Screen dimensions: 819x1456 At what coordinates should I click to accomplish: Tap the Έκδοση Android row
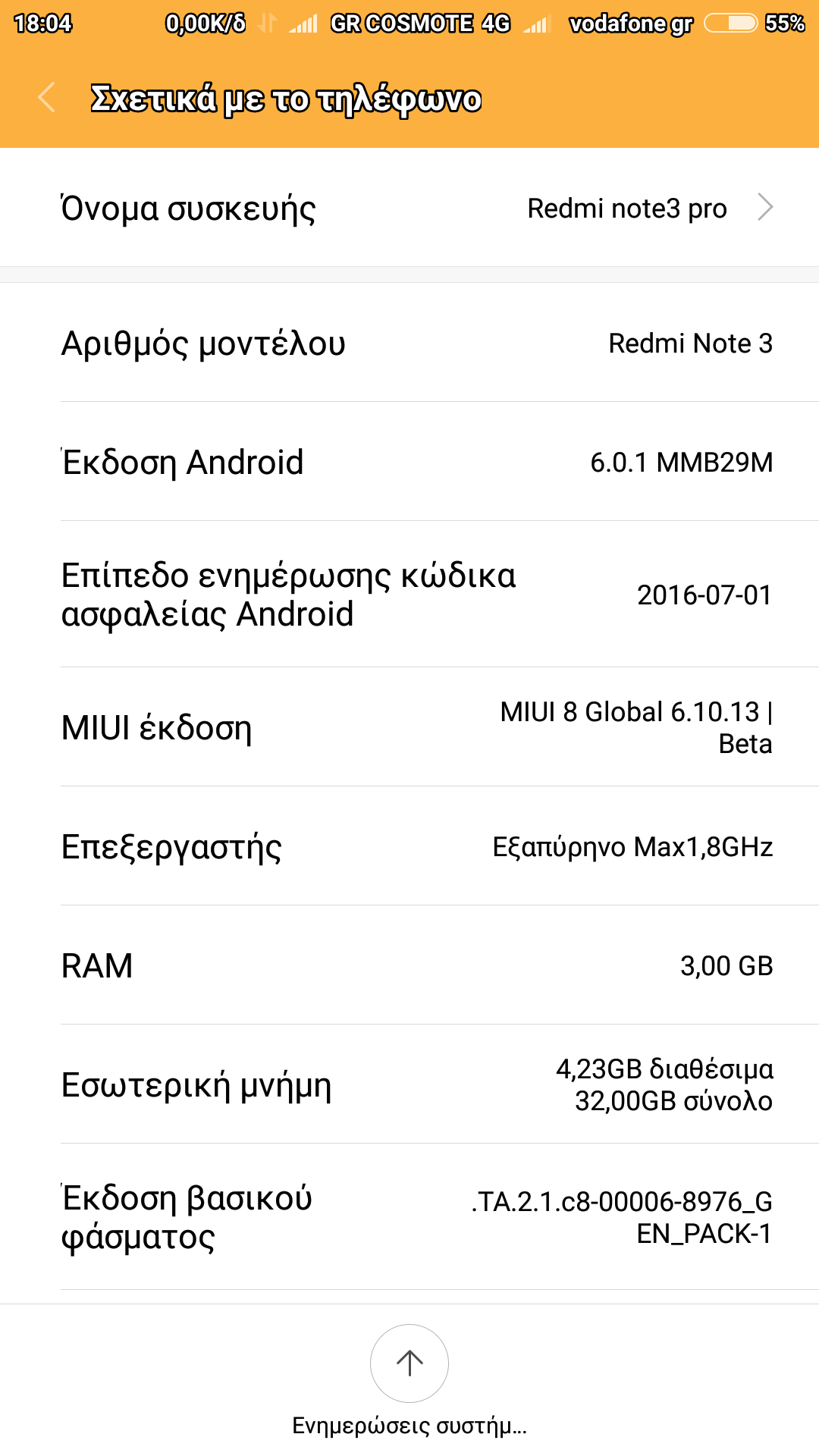click(409, 462)
